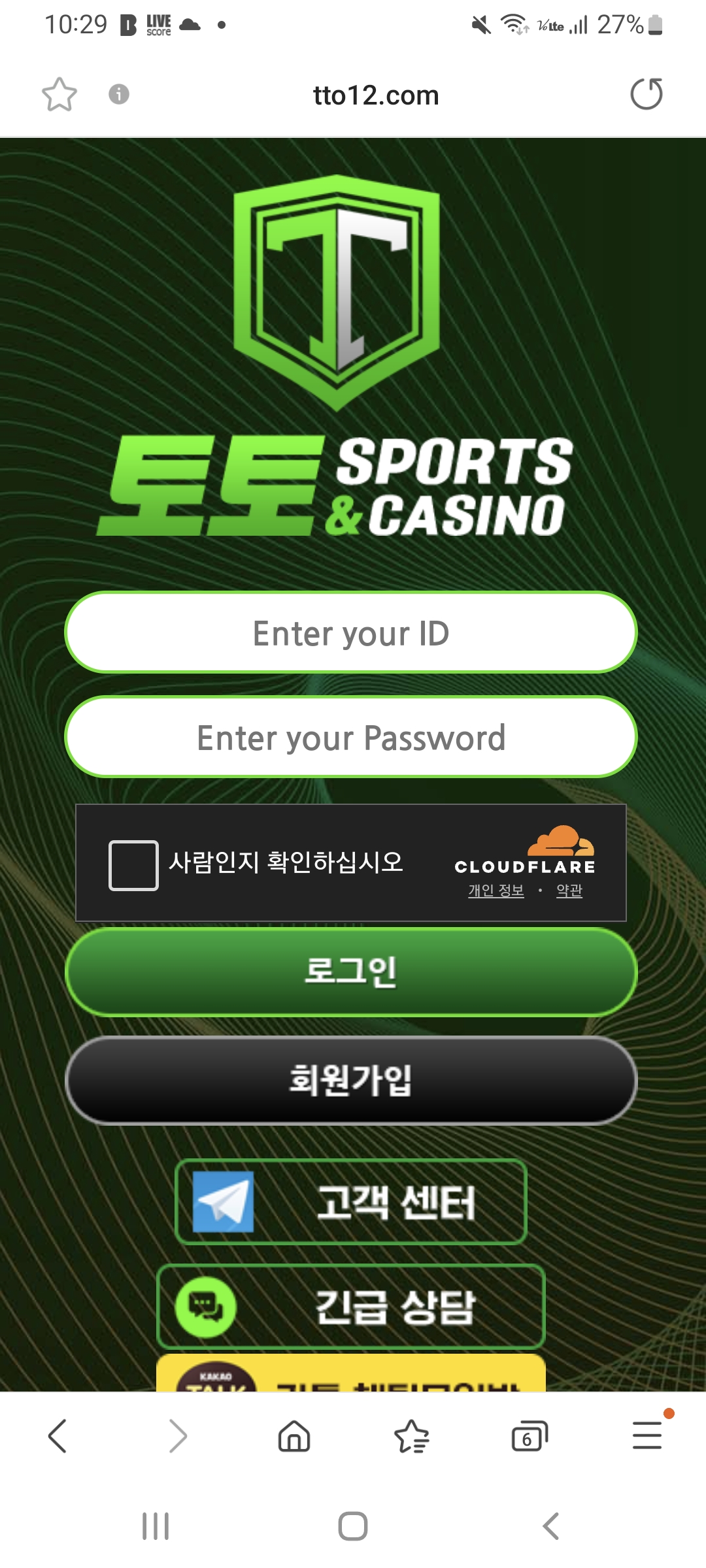
Task: Open 고객 센터 Telegram support
Action: [351, 1202]
